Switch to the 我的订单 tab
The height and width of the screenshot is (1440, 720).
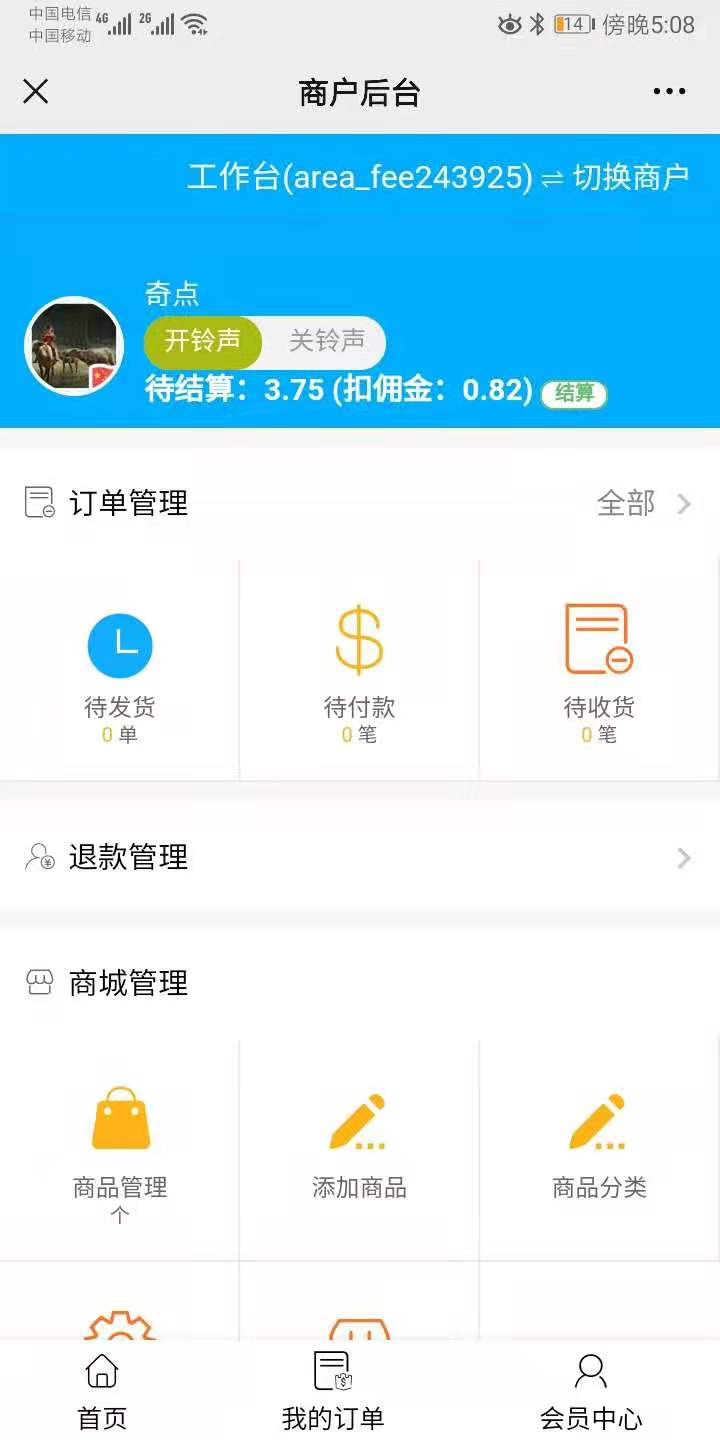click(x=332, y=1390)
